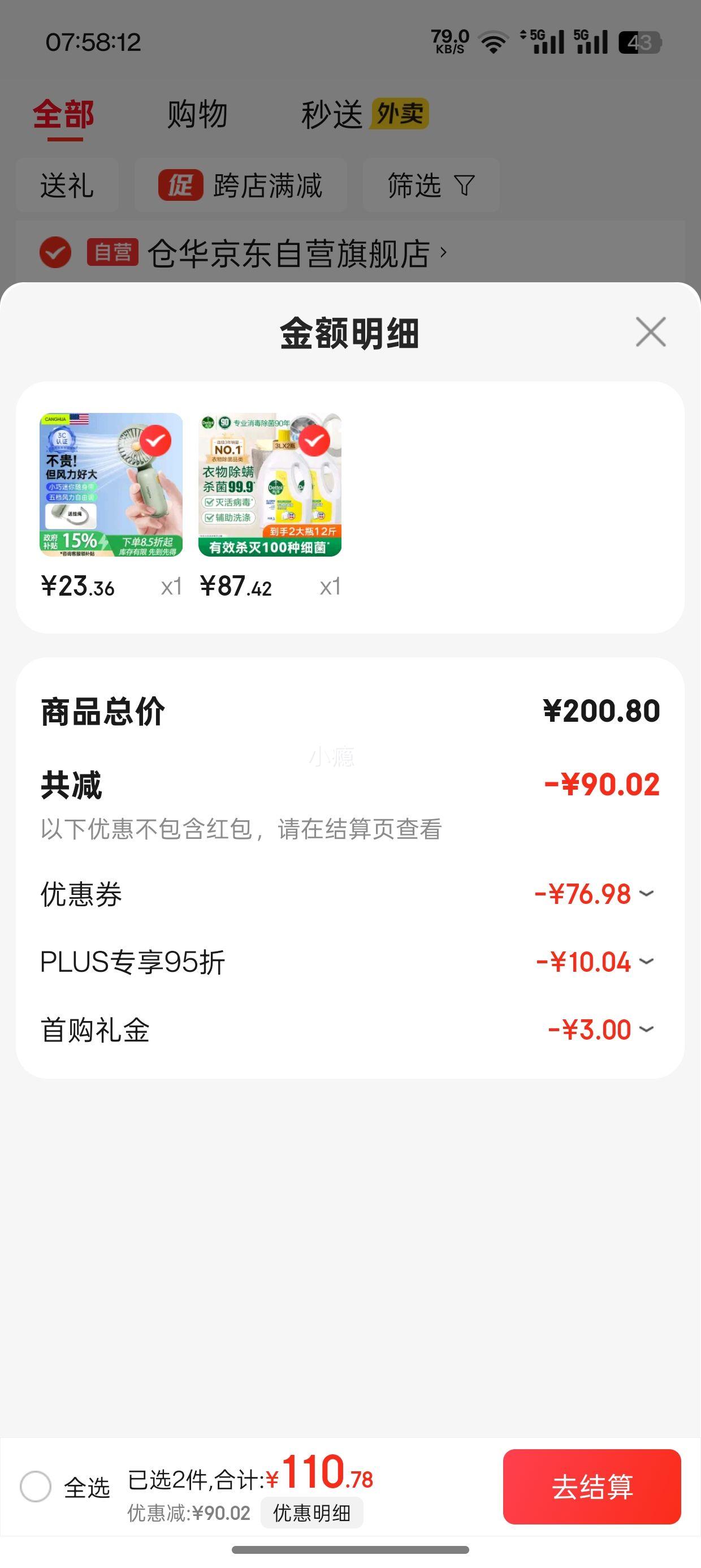The image size is (701, 1568).
Task: Expand the 优惠券 discount details
Action: 646,894
